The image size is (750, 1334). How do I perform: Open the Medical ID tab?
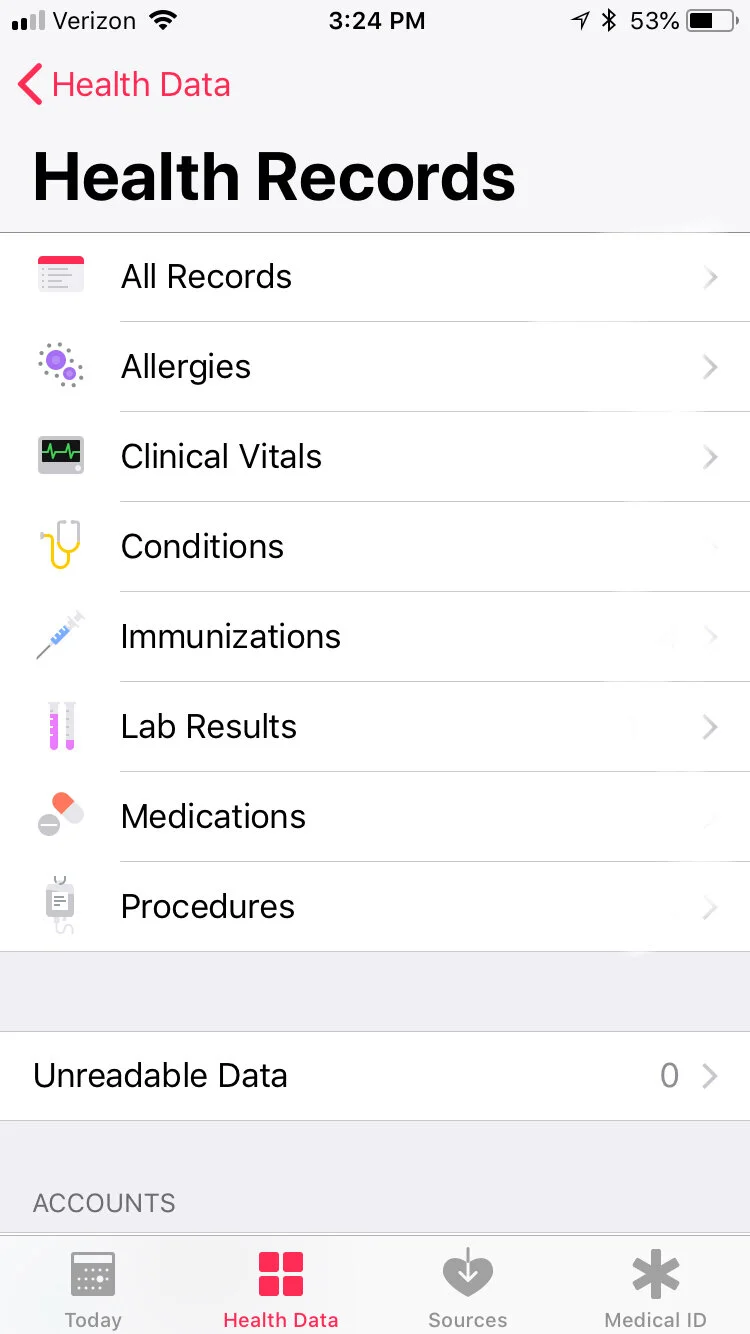tap(656, 1290)
